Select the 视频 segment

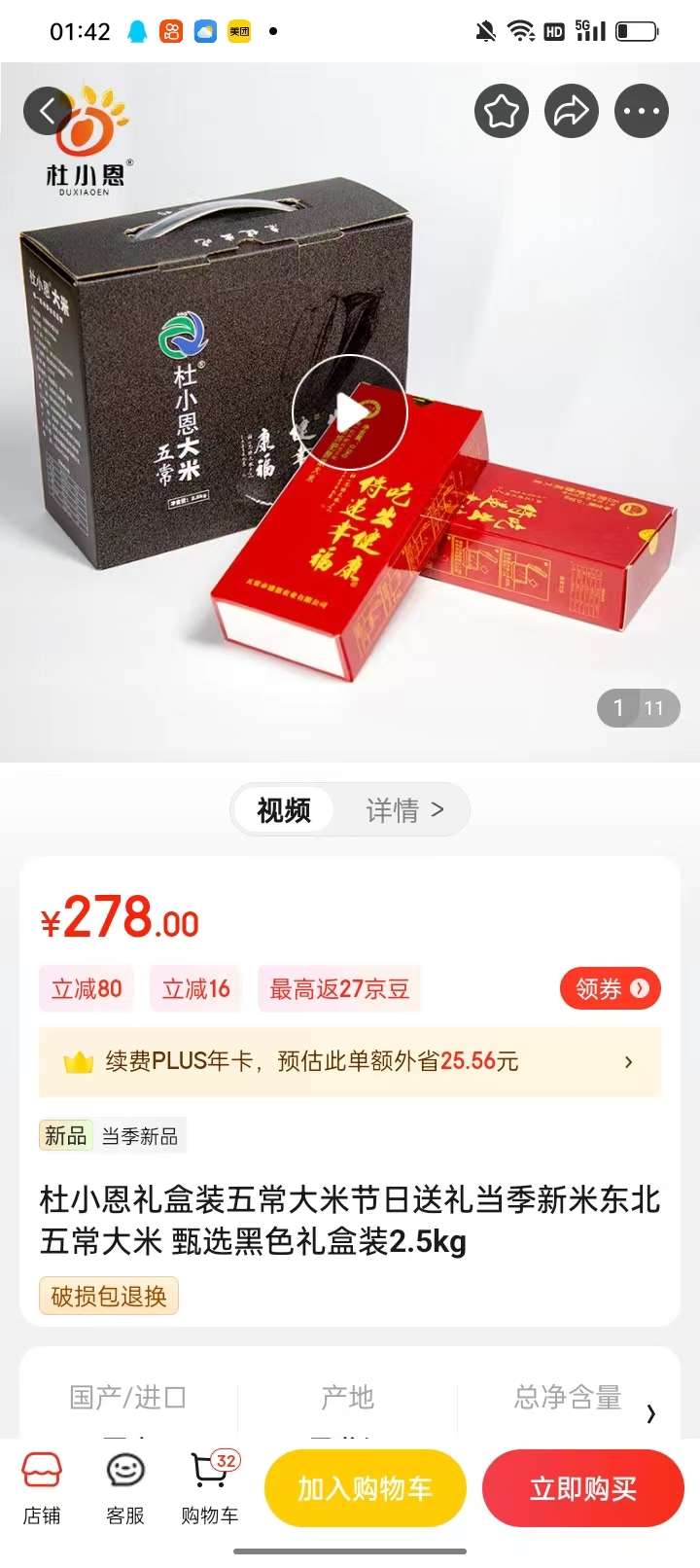284,810
